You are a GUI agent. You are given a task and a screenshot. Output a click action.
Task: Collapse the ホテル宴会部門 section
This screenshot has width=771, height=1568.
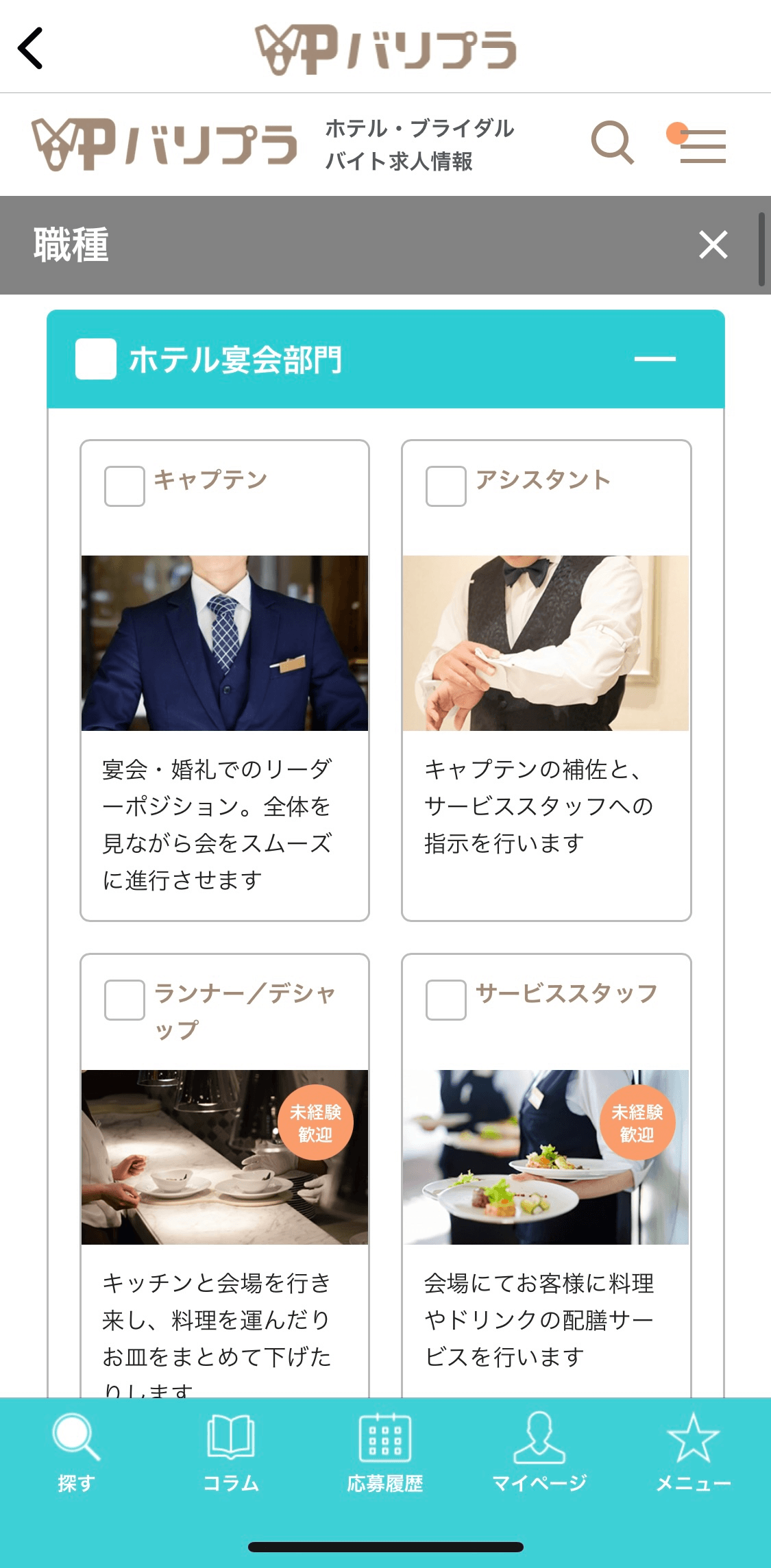[x=654, y=359]
